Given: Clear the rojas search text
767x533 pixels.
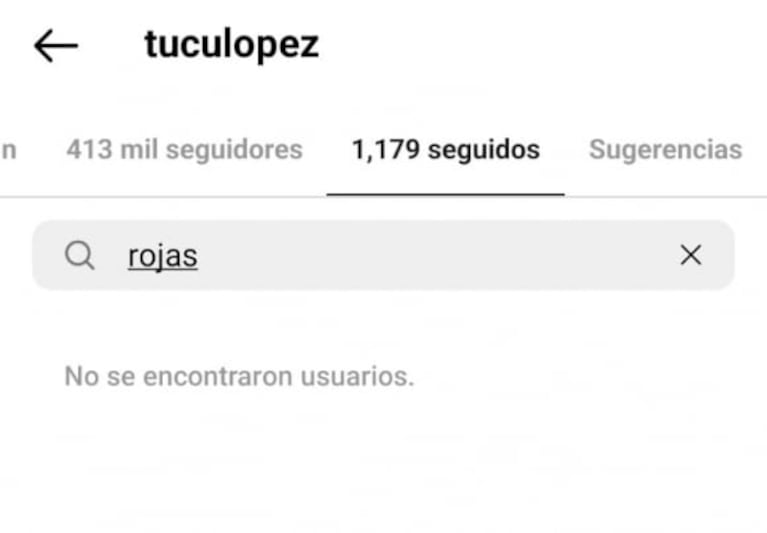Looking at the screenshot, I should [690, 256].
